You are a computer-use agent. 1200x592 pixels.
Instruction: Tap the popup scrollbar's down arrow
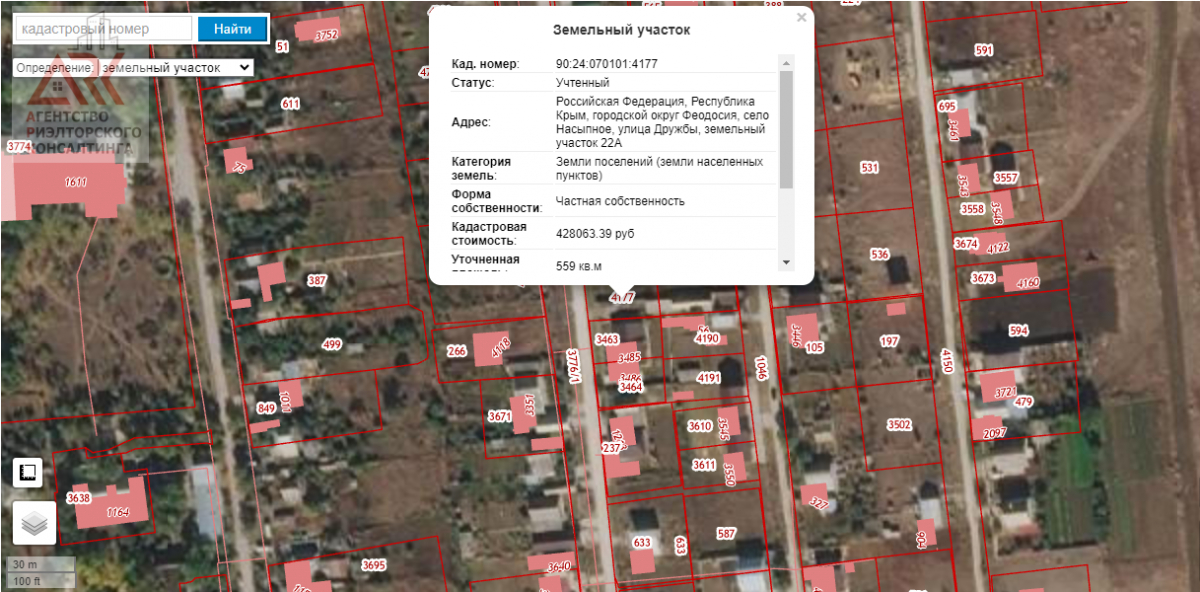(786, 263)
